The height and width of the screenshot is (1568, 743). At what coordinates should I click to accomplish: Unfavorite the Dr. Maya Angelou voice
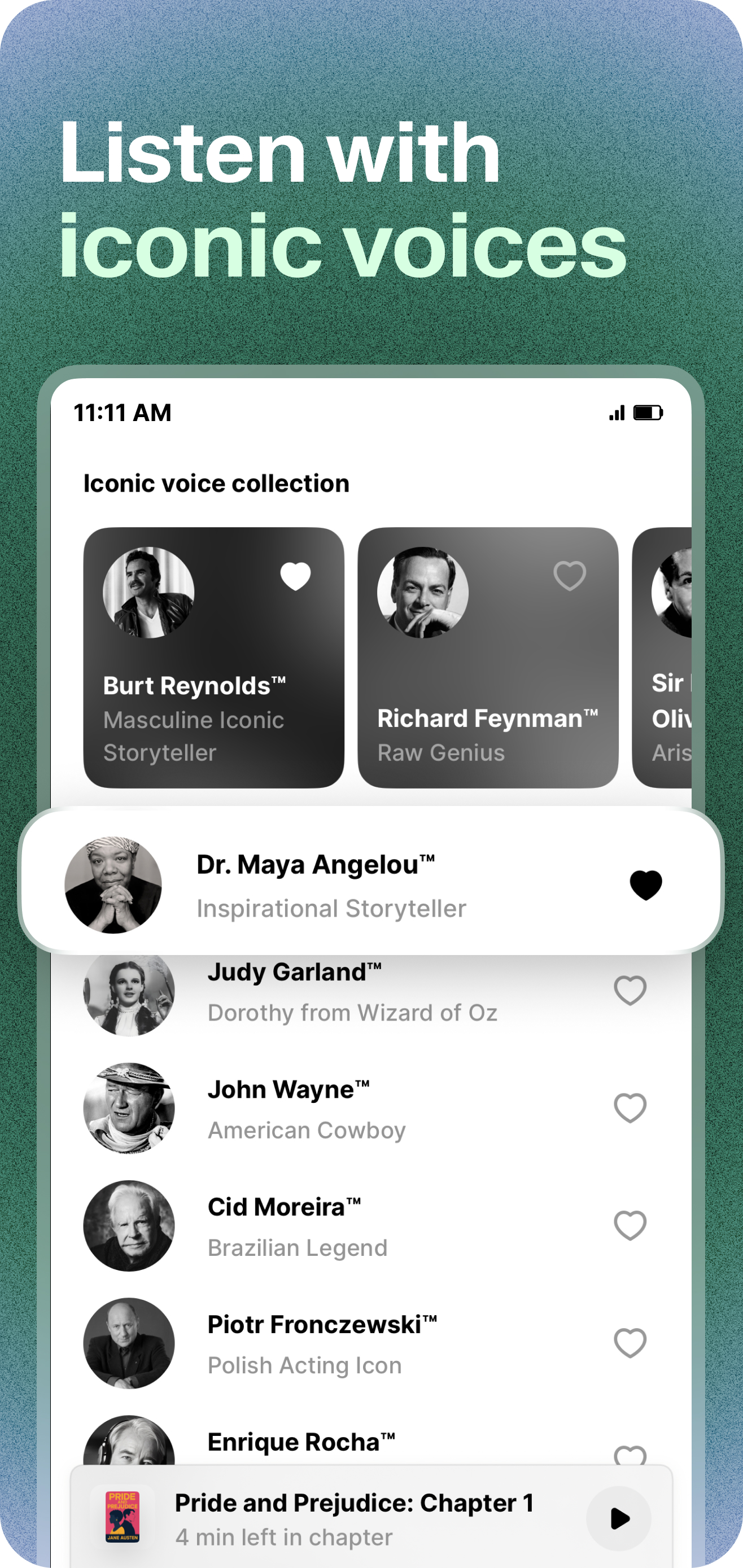point(645,884)
